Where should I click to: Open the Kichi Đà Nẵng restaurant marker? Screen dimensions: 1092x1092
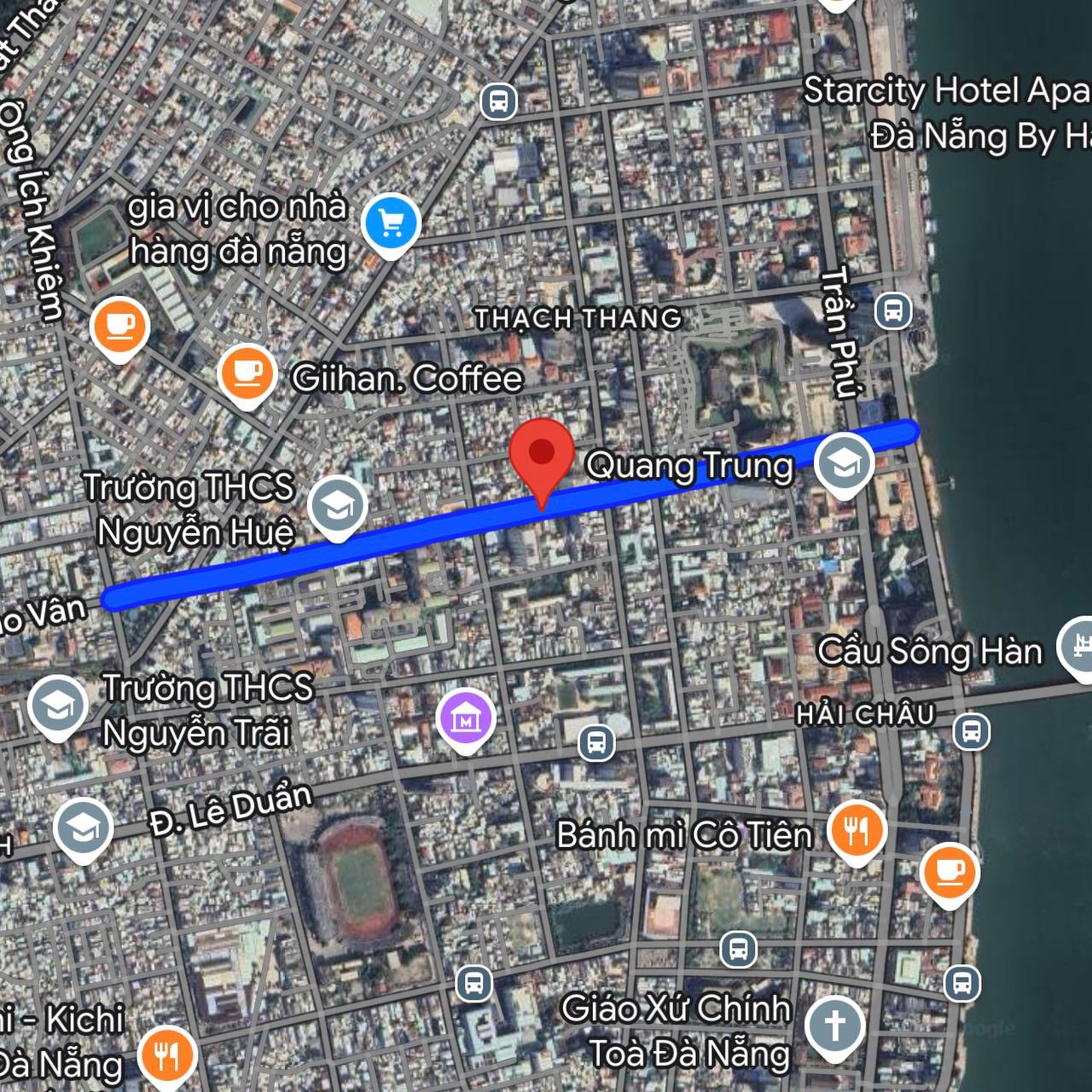tap(167, 1054)
